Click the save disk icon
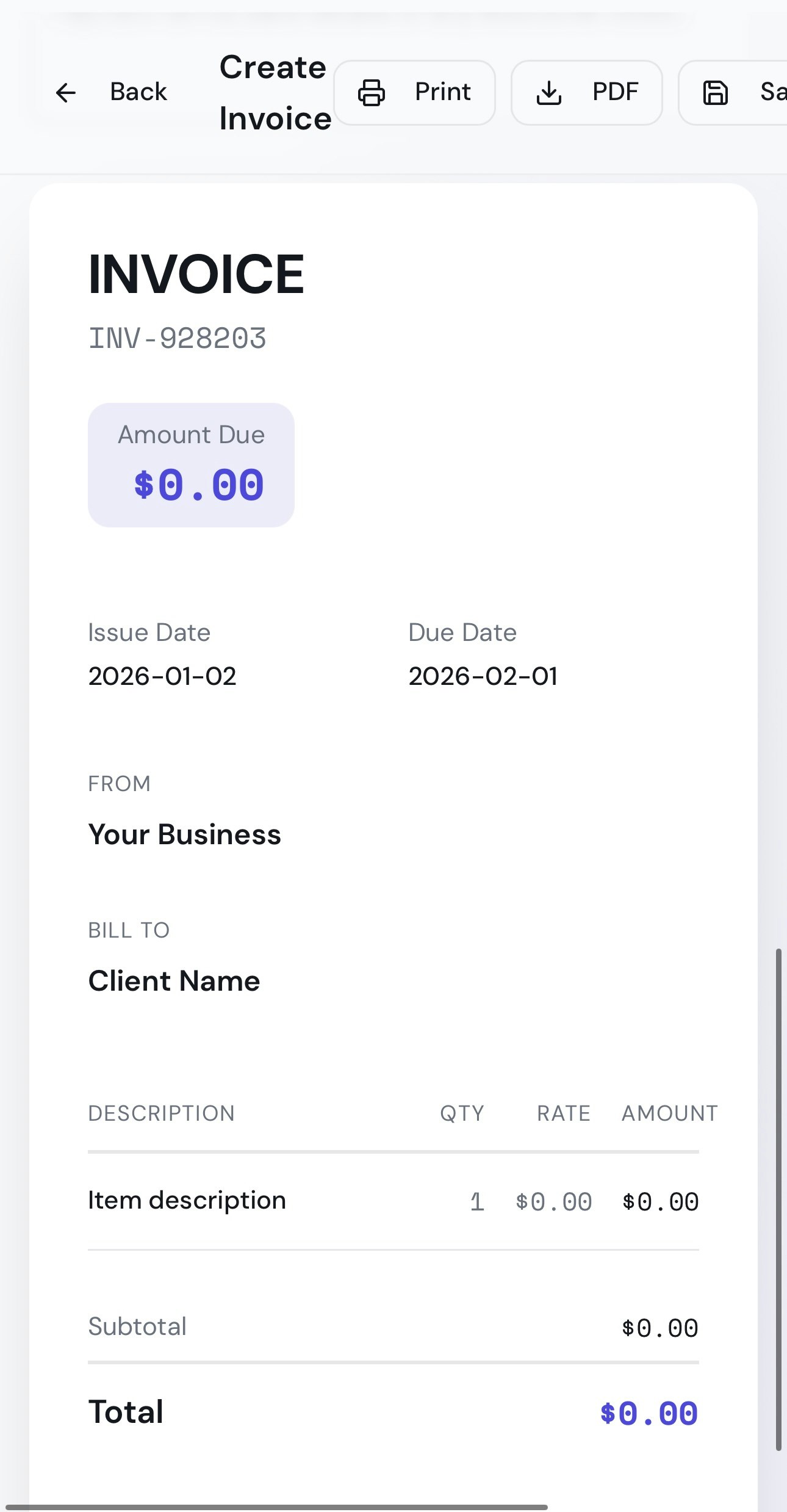787x1512 pixels. click(715, 93)
